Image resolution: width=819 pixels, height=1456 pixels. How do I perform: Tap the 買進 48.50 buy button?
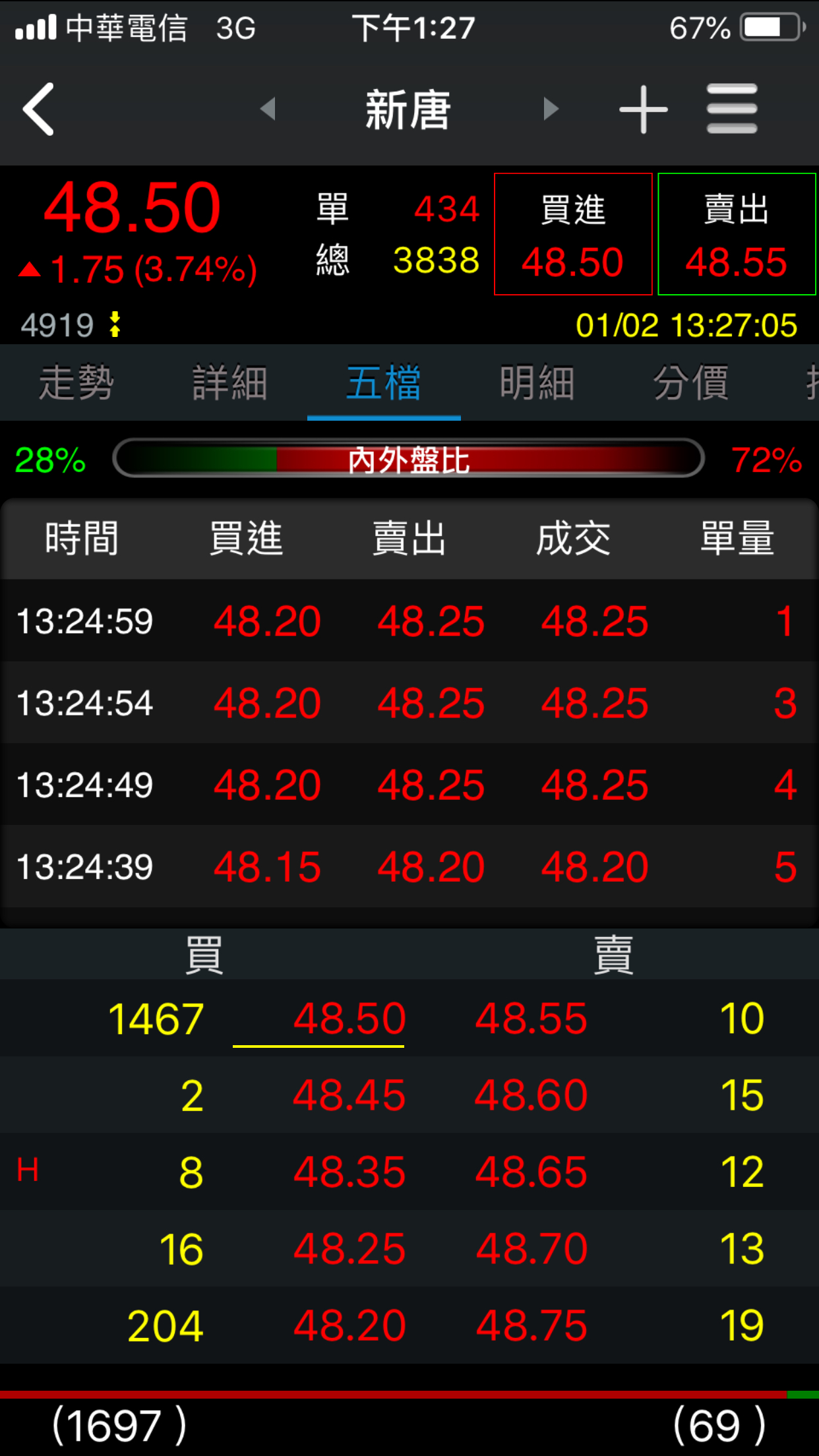[573, 234]
